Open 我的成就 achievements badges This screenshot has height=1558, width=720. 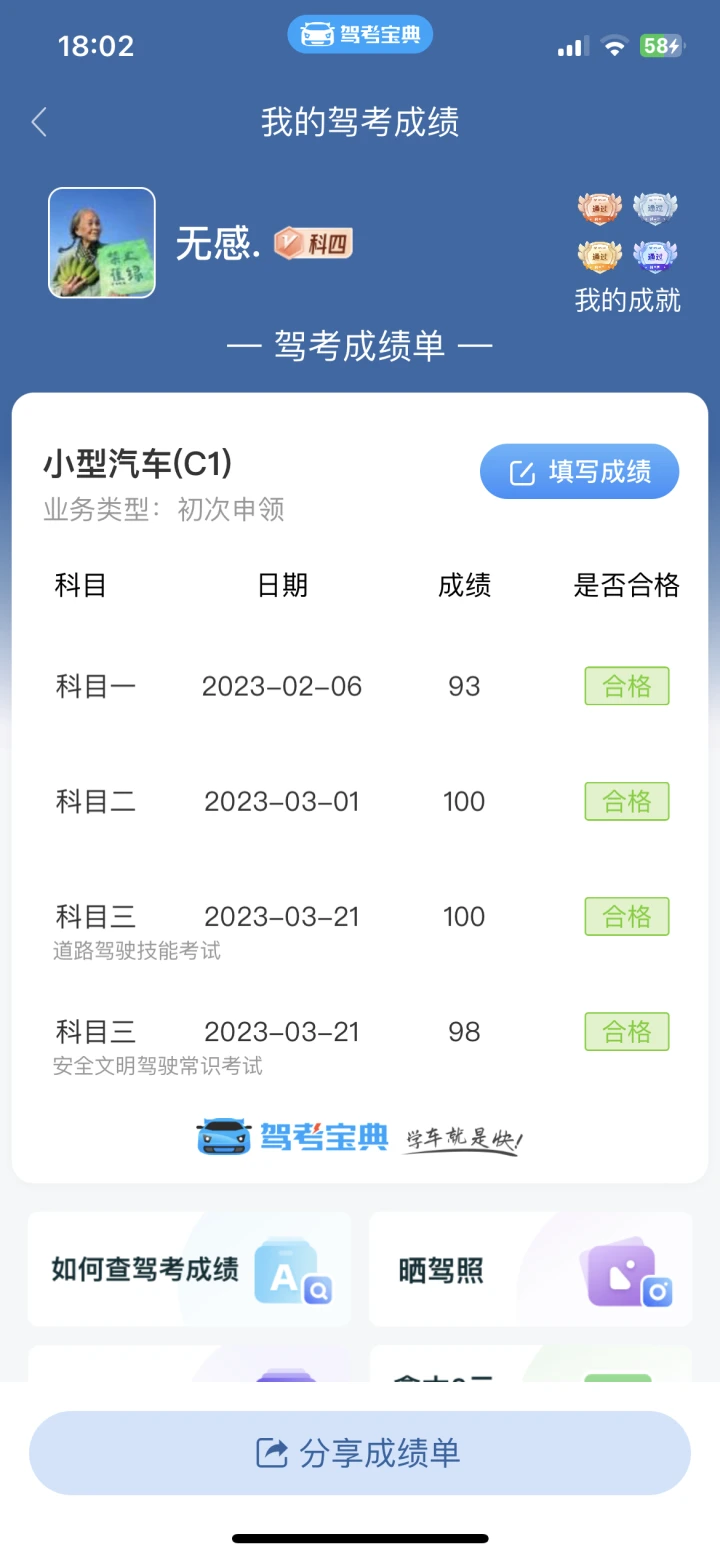628,252
